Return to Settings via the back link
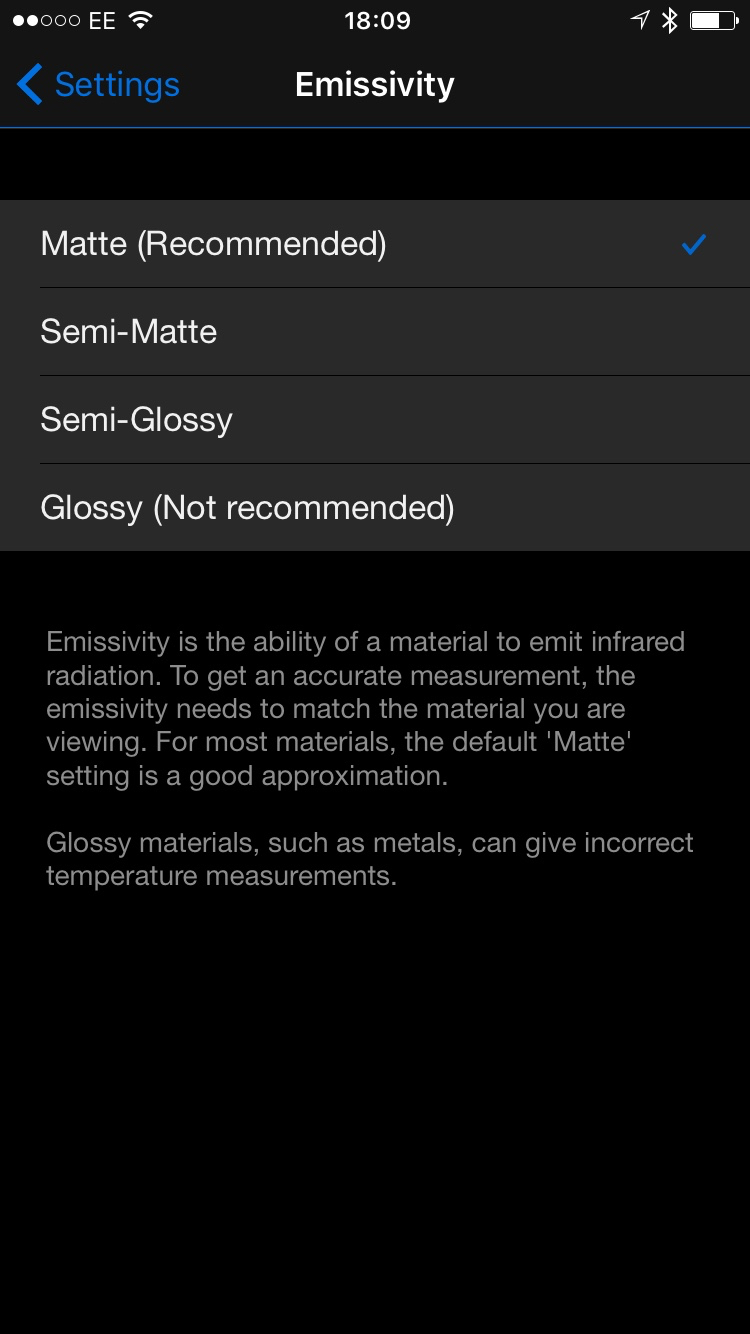 tap(96, 84)
